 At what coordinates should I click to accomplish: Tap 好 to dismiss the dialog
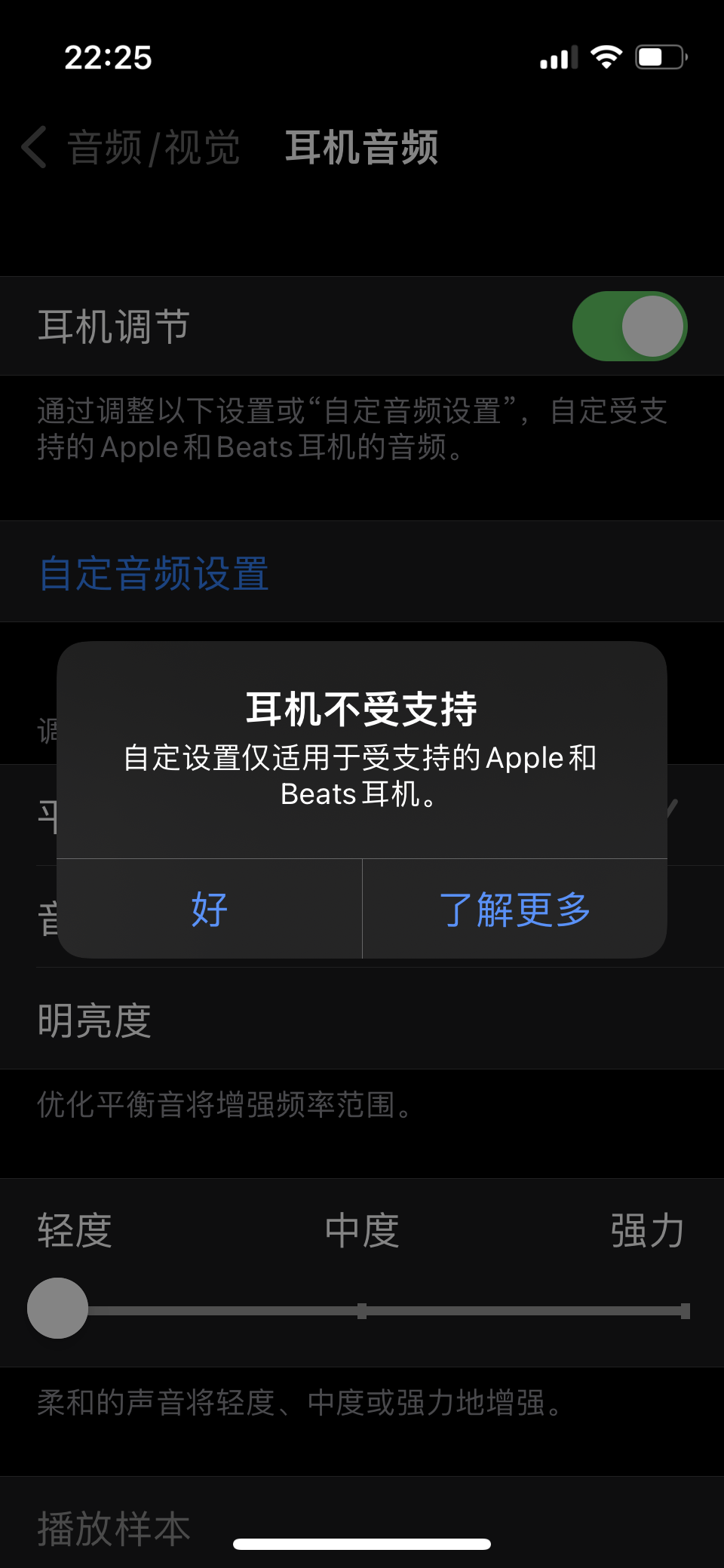tap(210, 909)
